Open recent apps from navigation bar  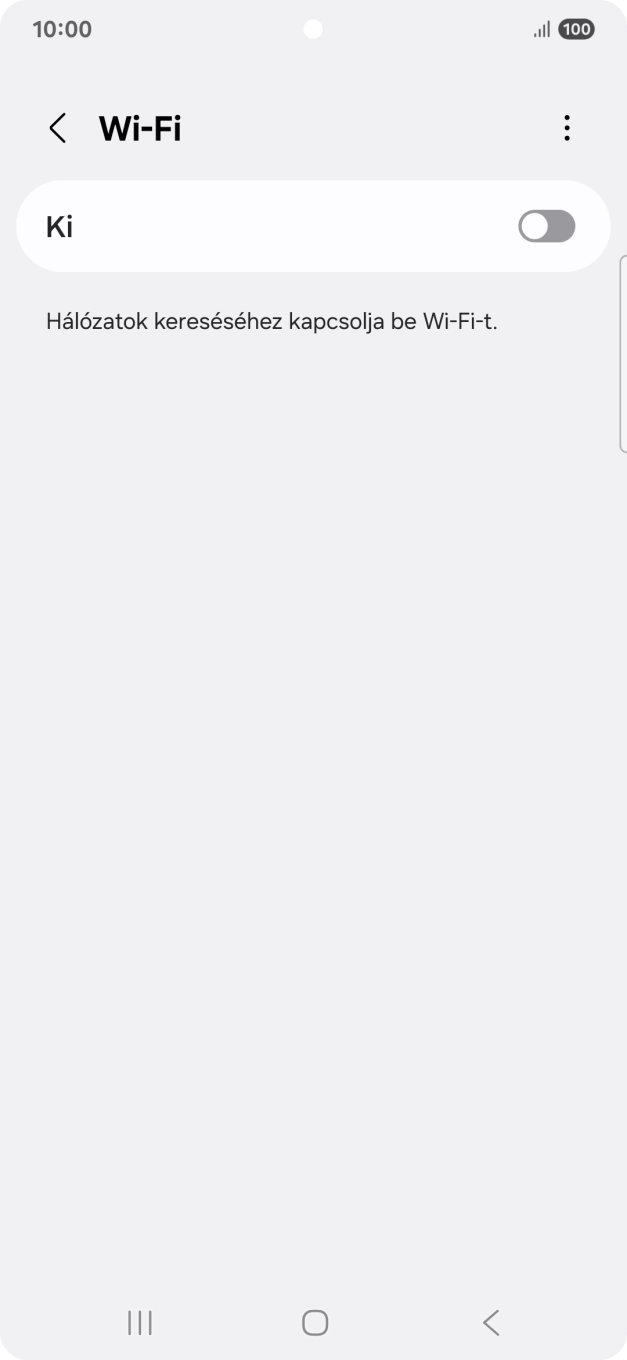click(140, 1323)
